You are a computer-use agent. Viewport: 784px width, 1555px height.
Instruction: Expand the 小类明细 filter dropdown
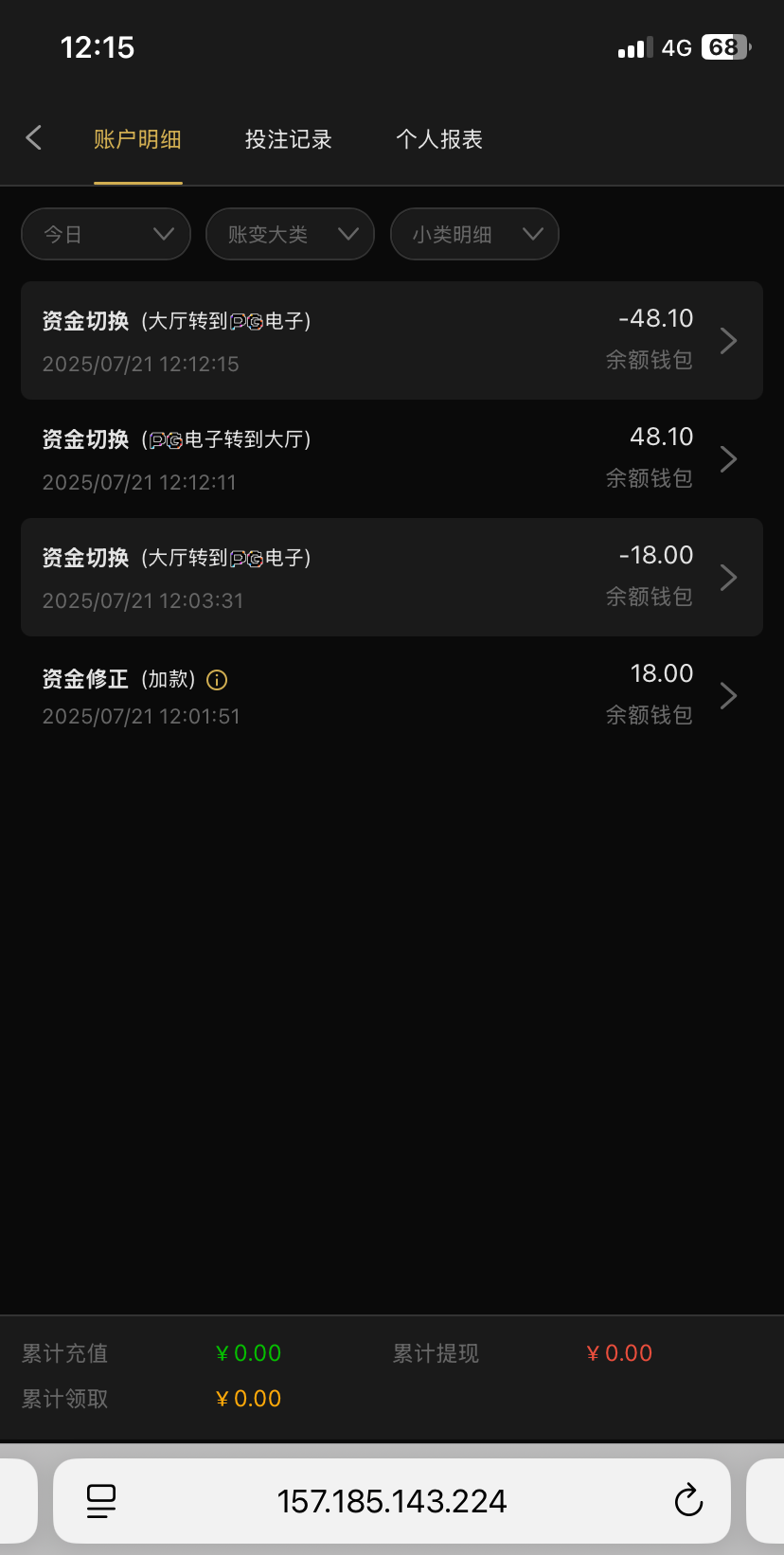474,234
